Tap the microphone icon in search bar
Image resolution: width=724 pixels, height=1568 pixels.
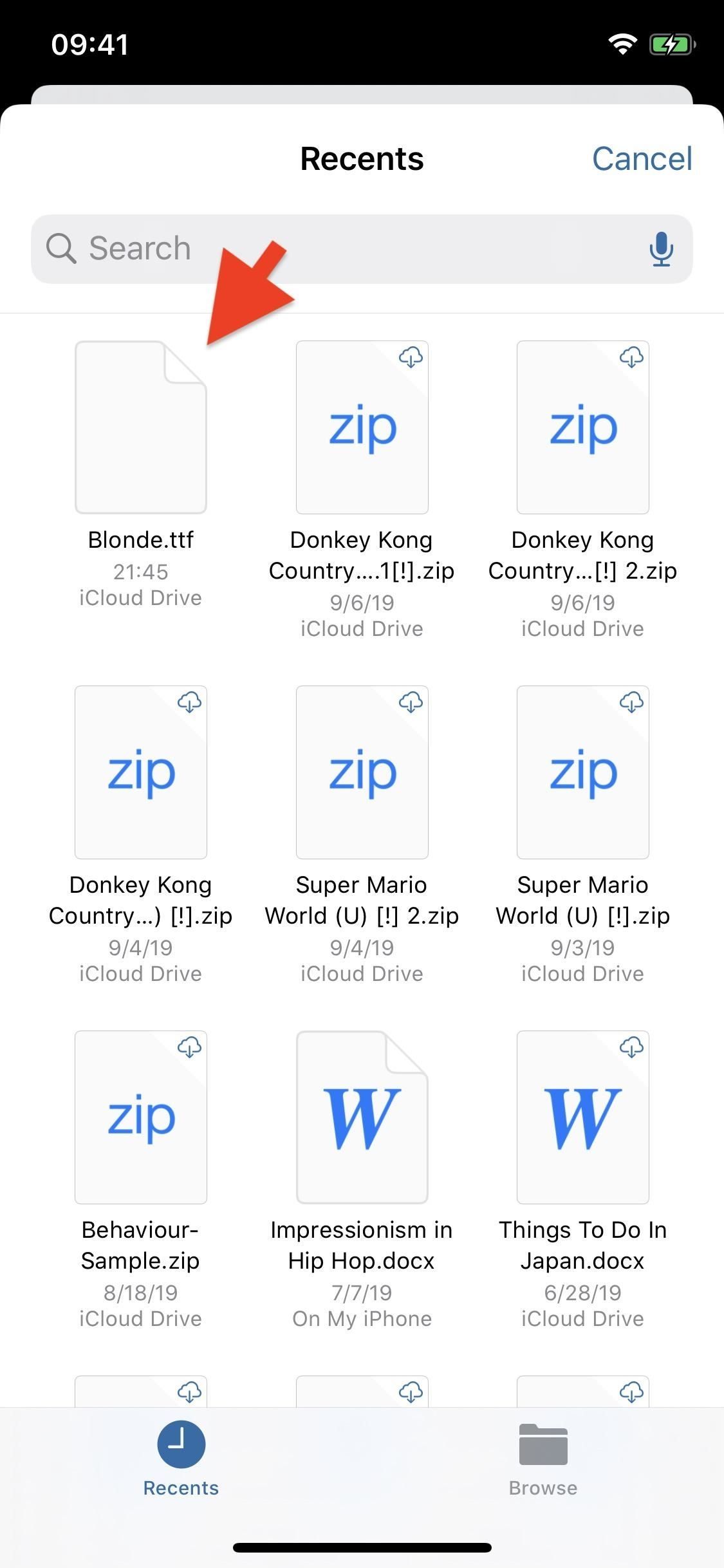tap(660, 249)
